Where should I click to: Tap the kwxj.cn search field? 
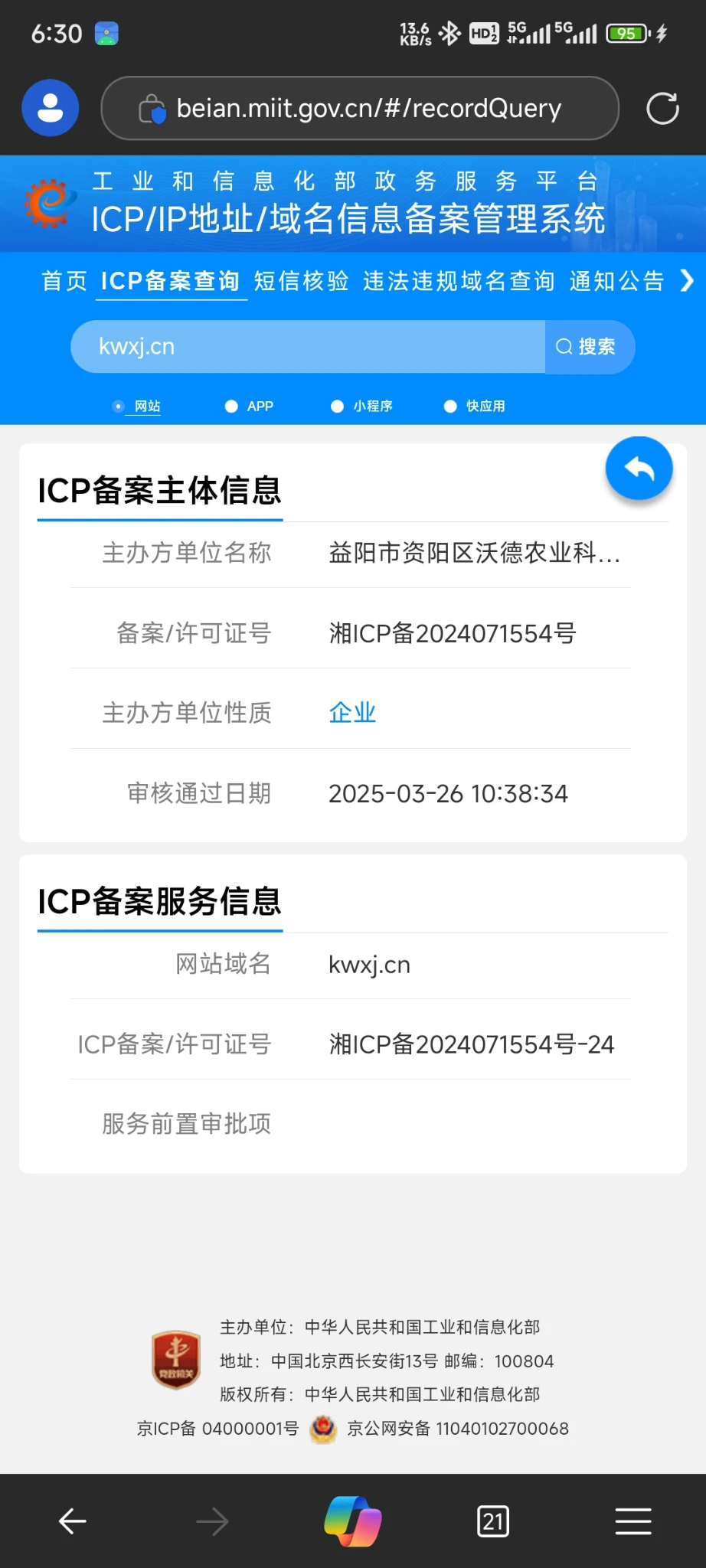click(x=306, y=347)
